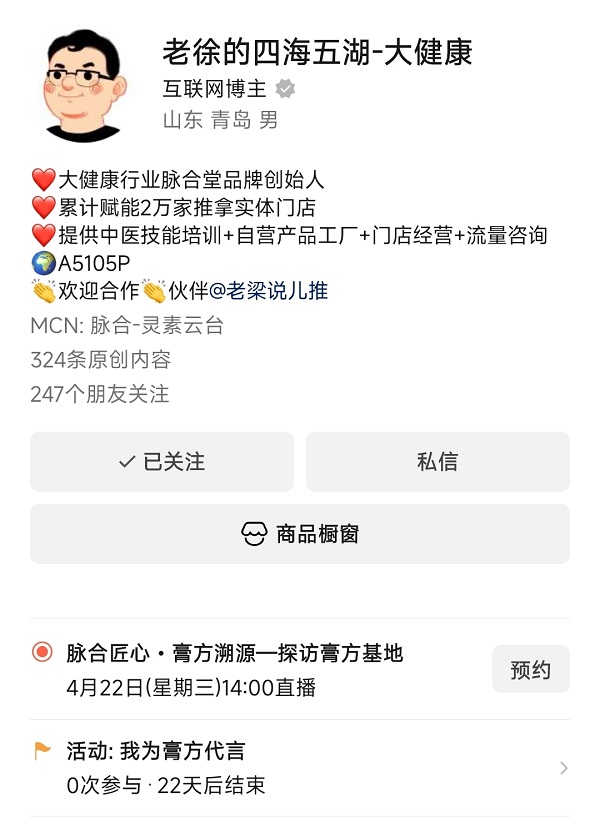This screenshot has height=817, width=600.
Task: View the 247个朋友关注 followers list
Action: [x=100, y=394]
